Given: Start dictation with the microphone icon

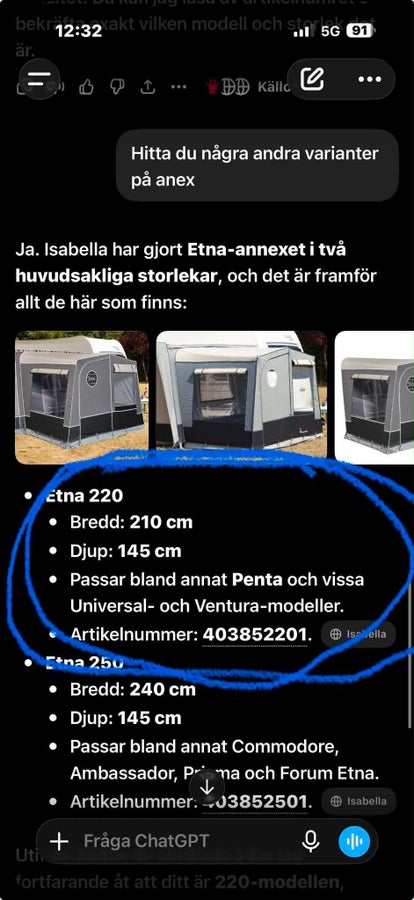Looking at the screenshot, I should (311, 841).
